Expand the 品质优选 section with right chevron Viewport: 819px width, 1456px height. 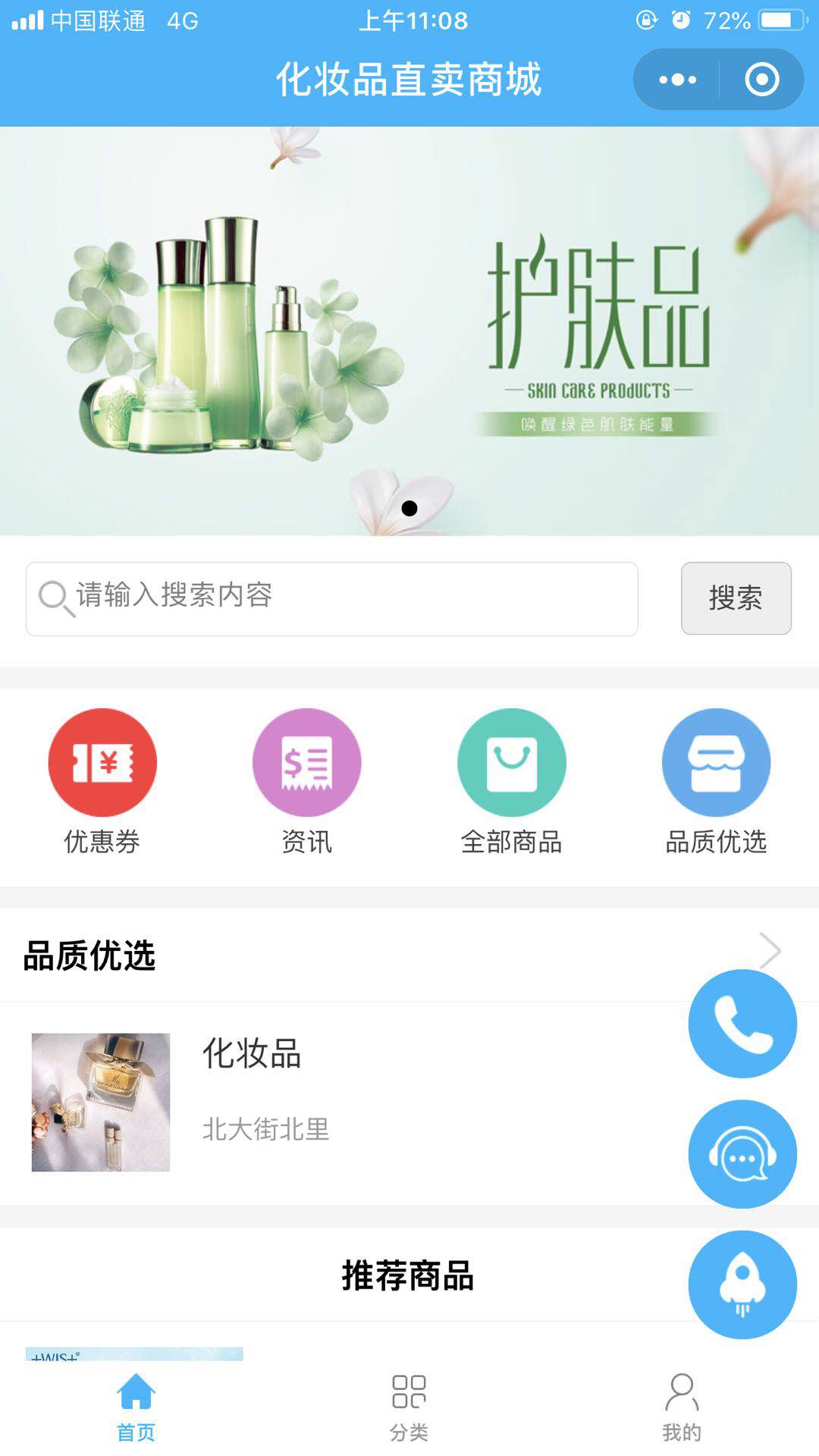point(773,949)
